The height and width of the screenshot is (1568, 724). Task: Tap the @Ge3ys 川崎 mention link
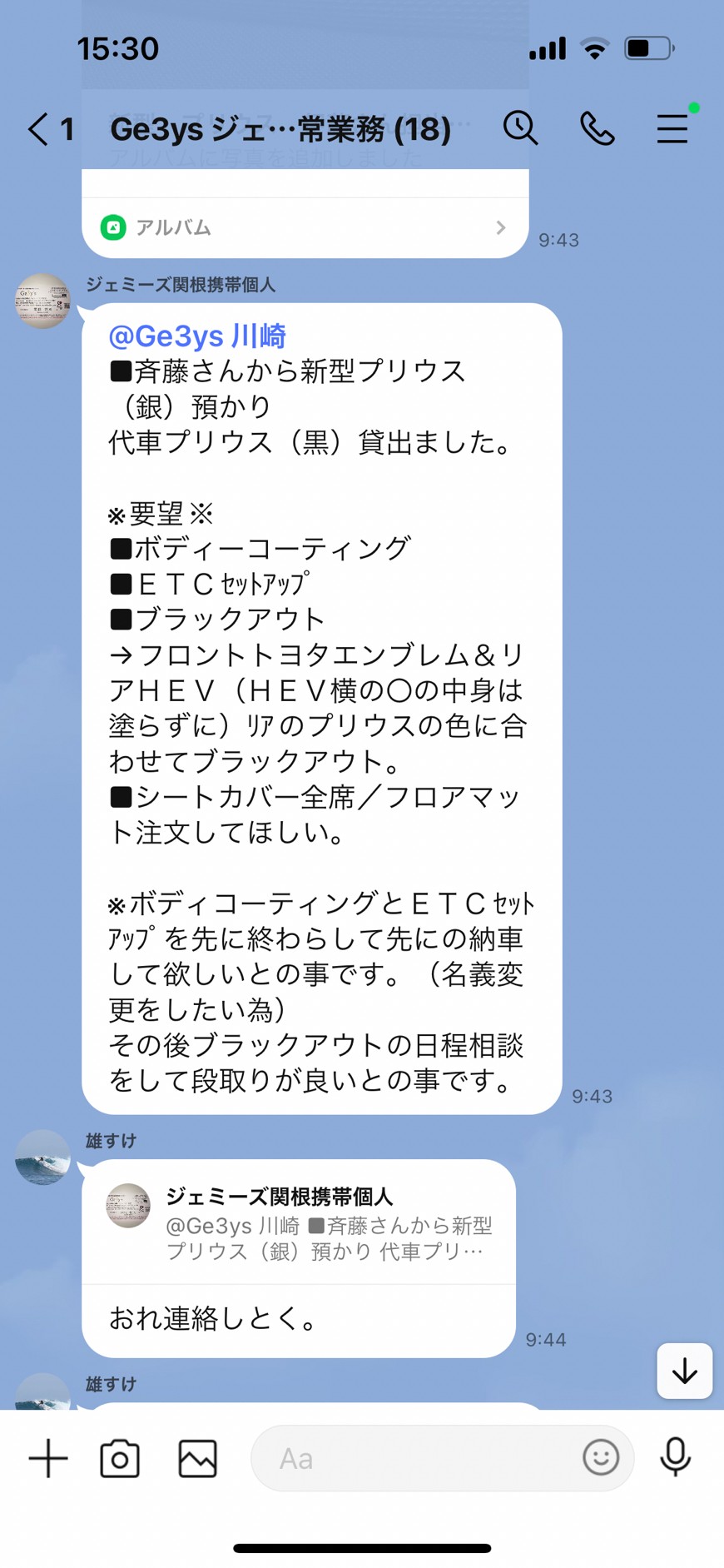click(x=197, y=336)
